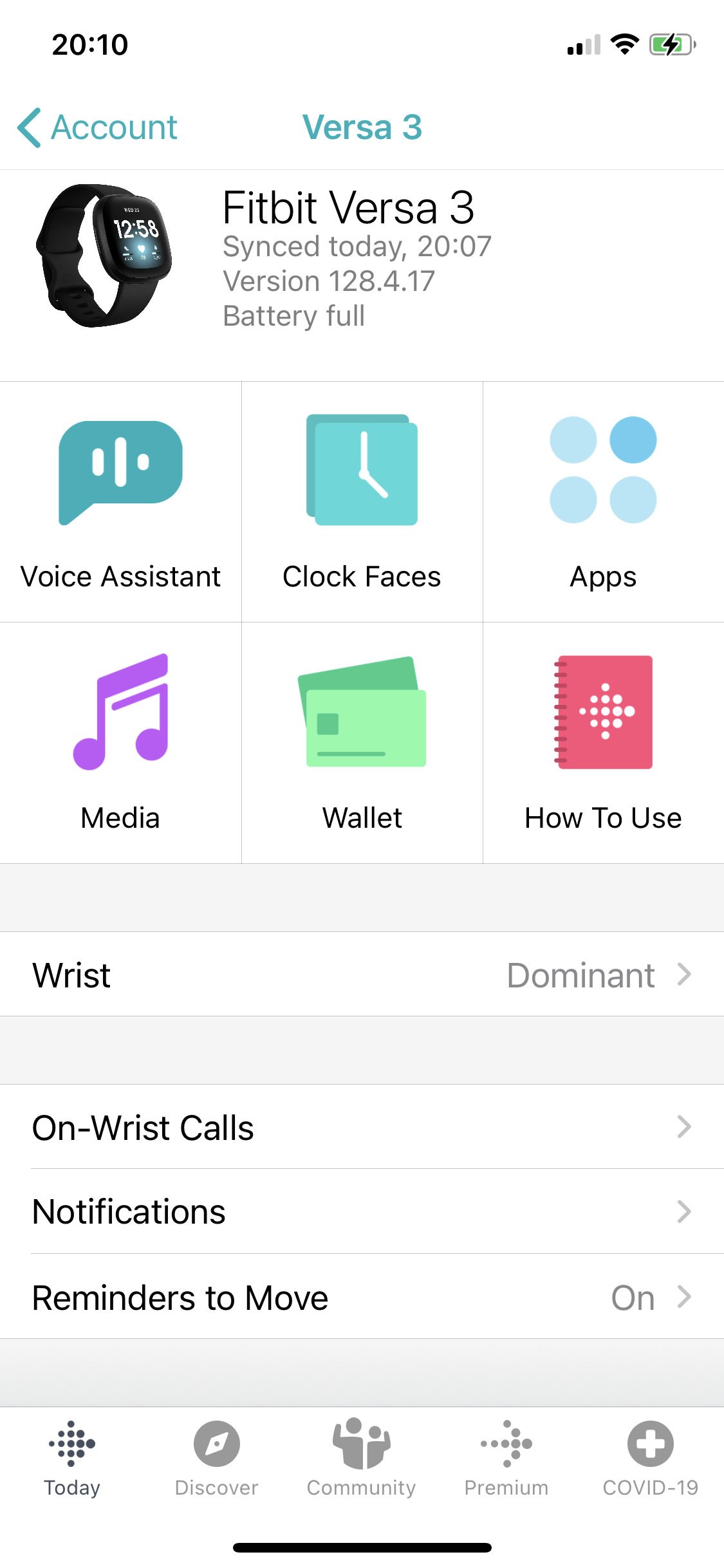The width and height of the screenshot is (724, 1568).
Task: Open Clock Faces gallery
Action: (362, 502)
